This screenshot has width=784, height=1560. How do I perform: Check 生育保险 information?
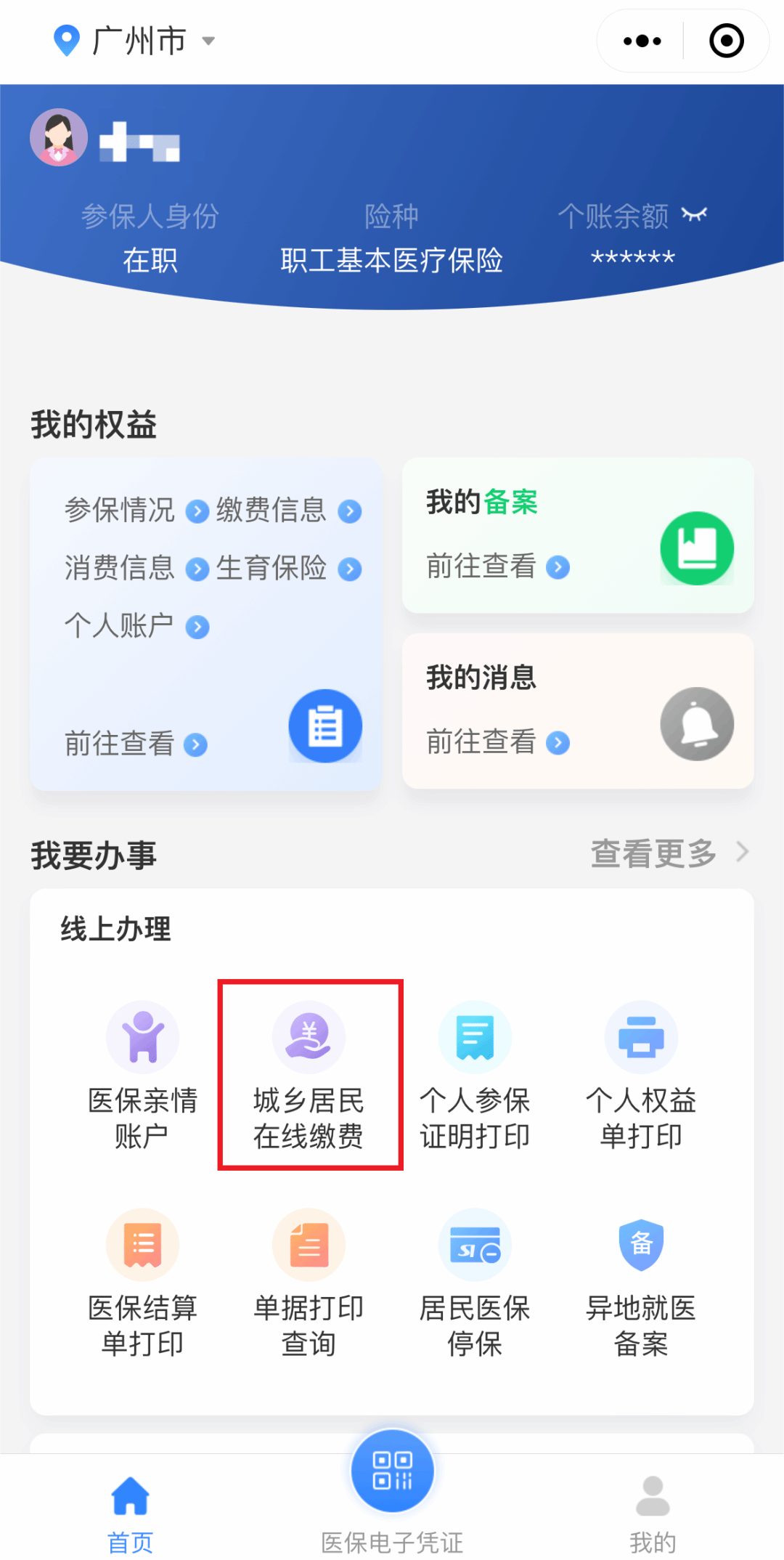[x=287, y=569]
